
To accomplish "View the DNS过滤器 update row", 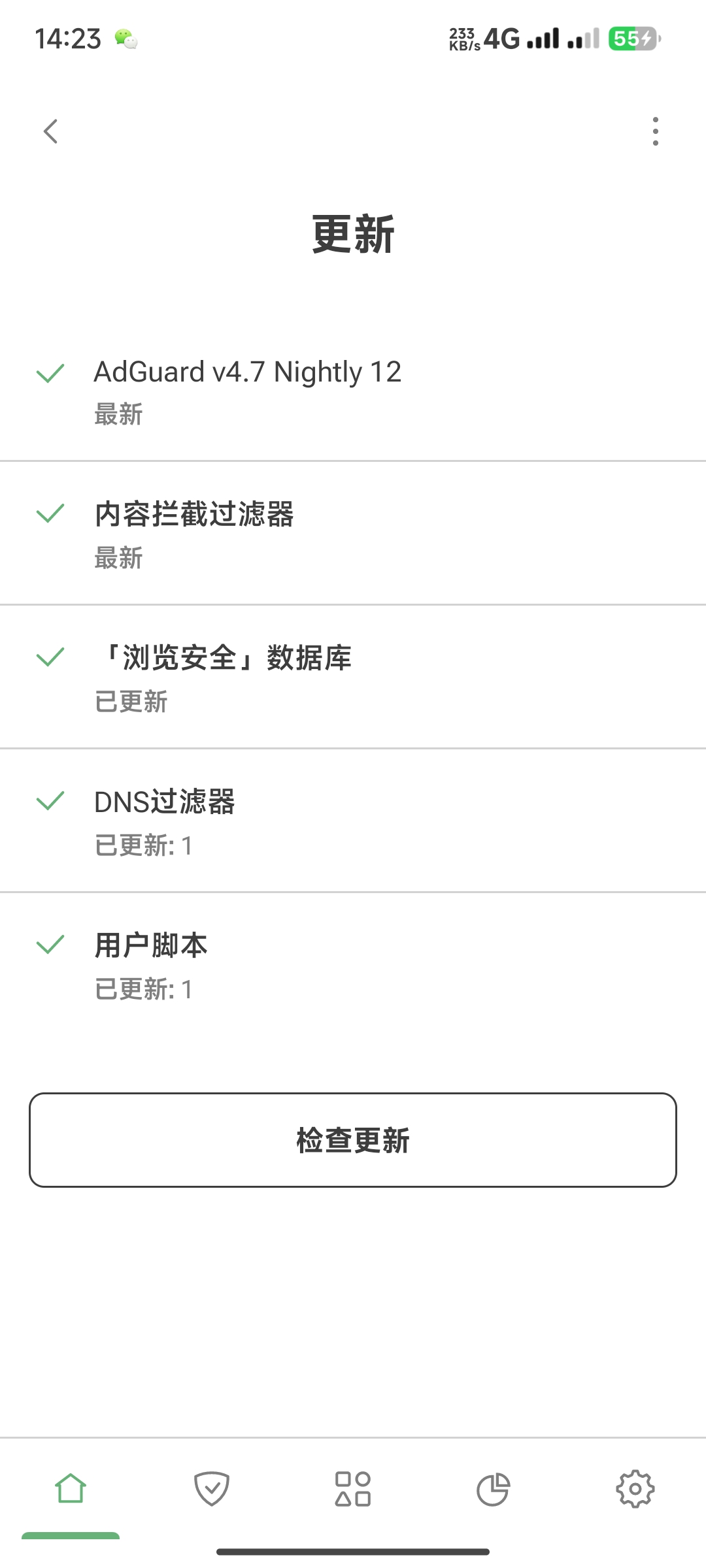I will coord(353,821).
